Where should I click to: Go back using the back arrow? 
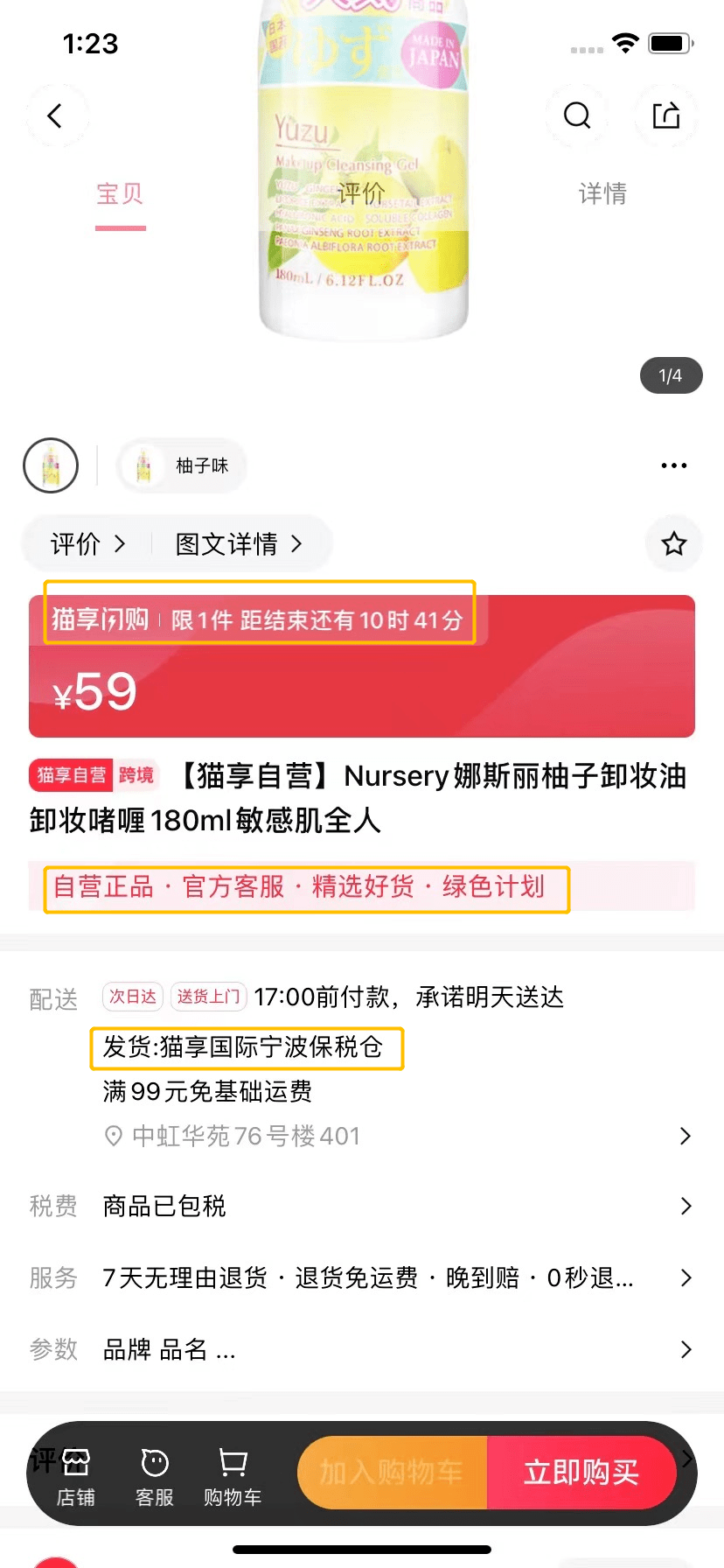coord(55,115)
